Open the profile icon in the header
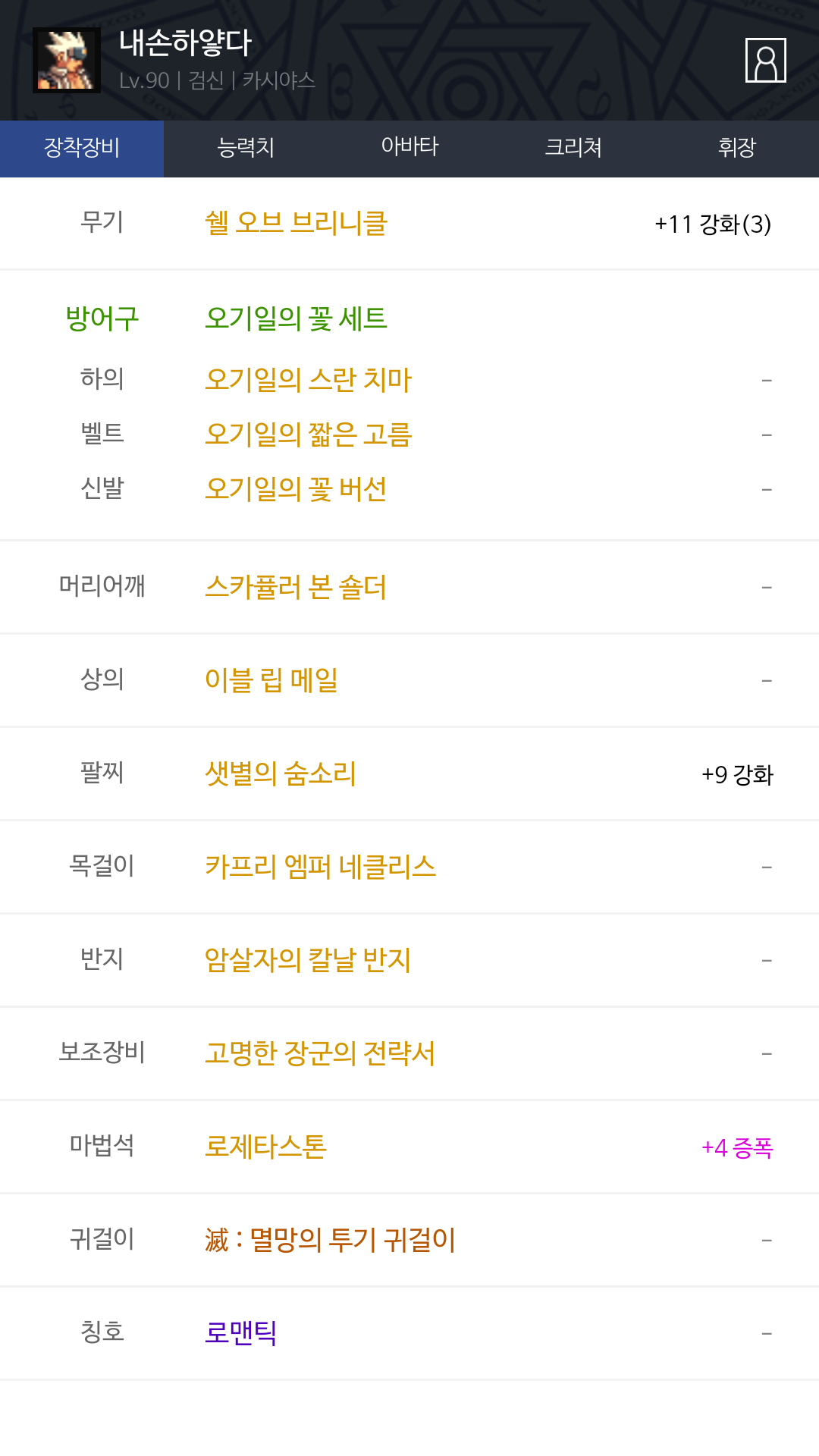This screenshot has width=819, height=1456. tap(766, 60)
